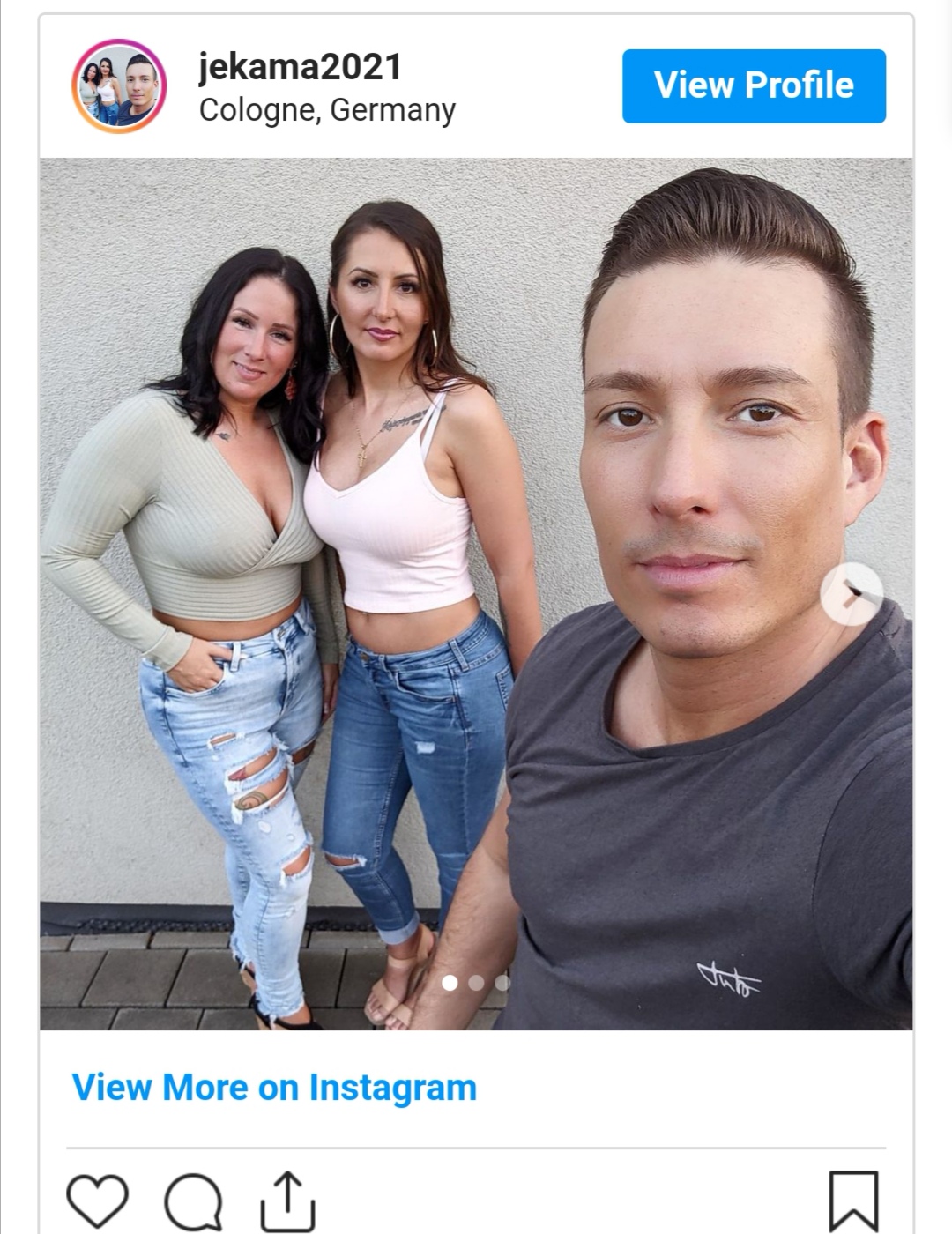Share this post
Image resolution: width=952 pixels, height=1234 pixels.
287,1201
